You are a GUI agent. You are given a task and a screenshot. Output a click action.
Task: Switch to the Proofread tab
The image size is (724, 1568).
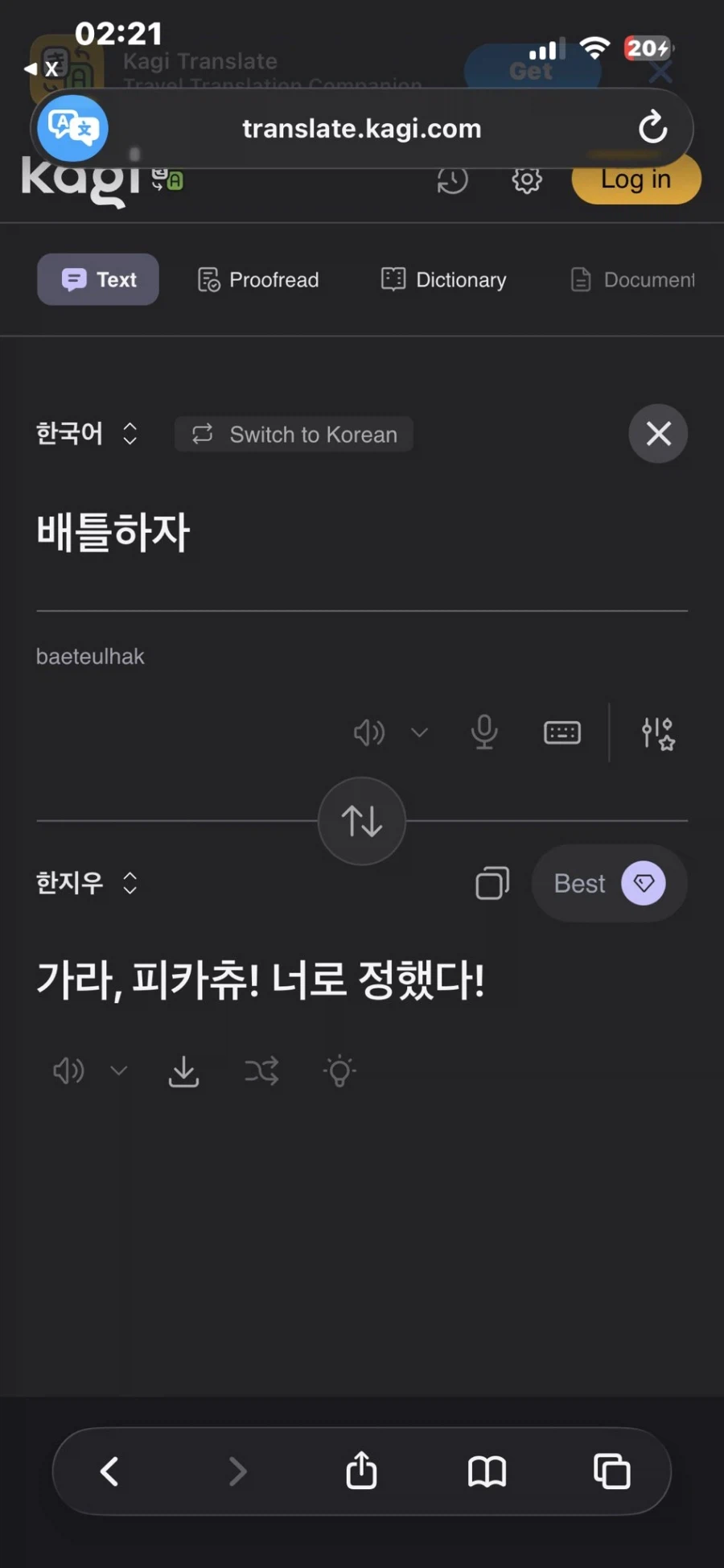tap(257, 279)
